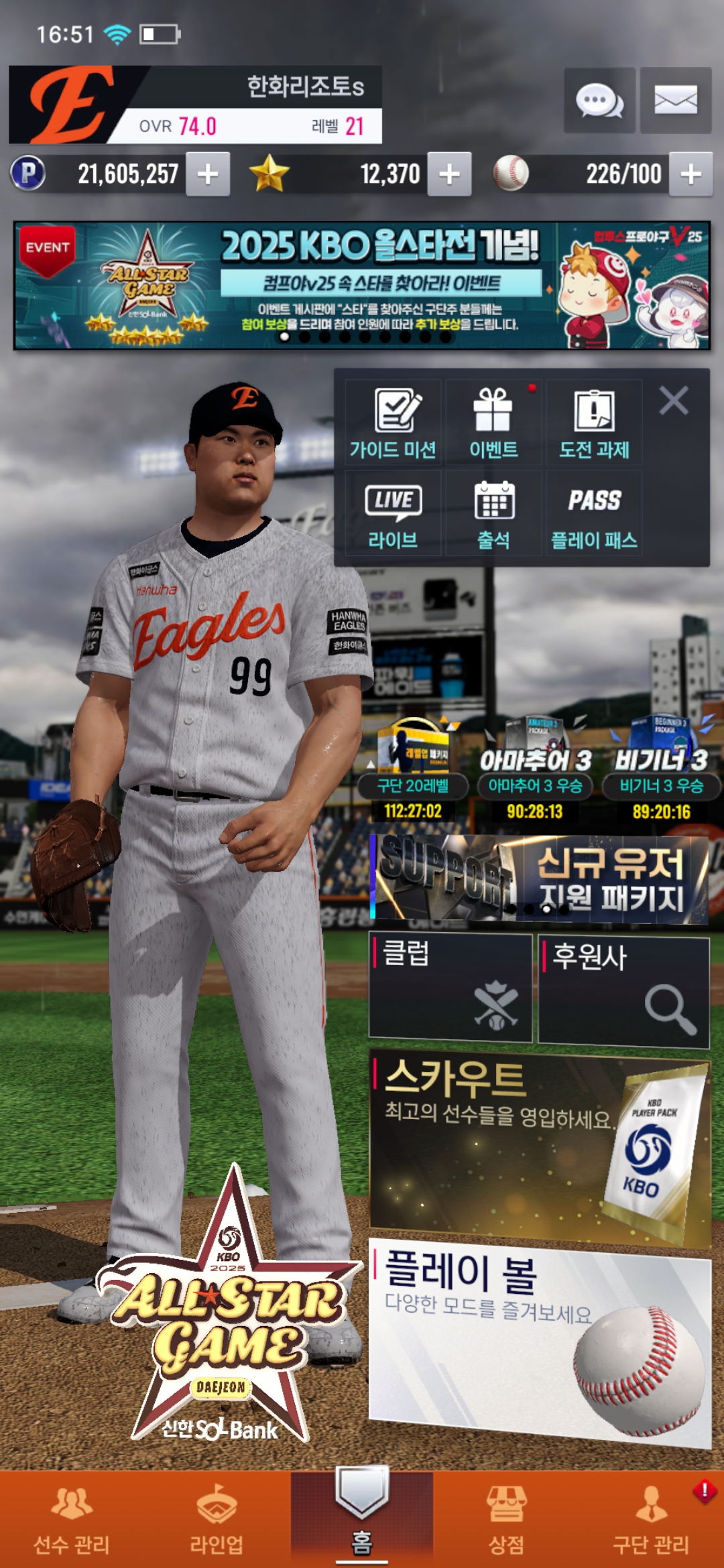
Task: Open the mailbox envelope icon
Action: [x=675, y=101]
